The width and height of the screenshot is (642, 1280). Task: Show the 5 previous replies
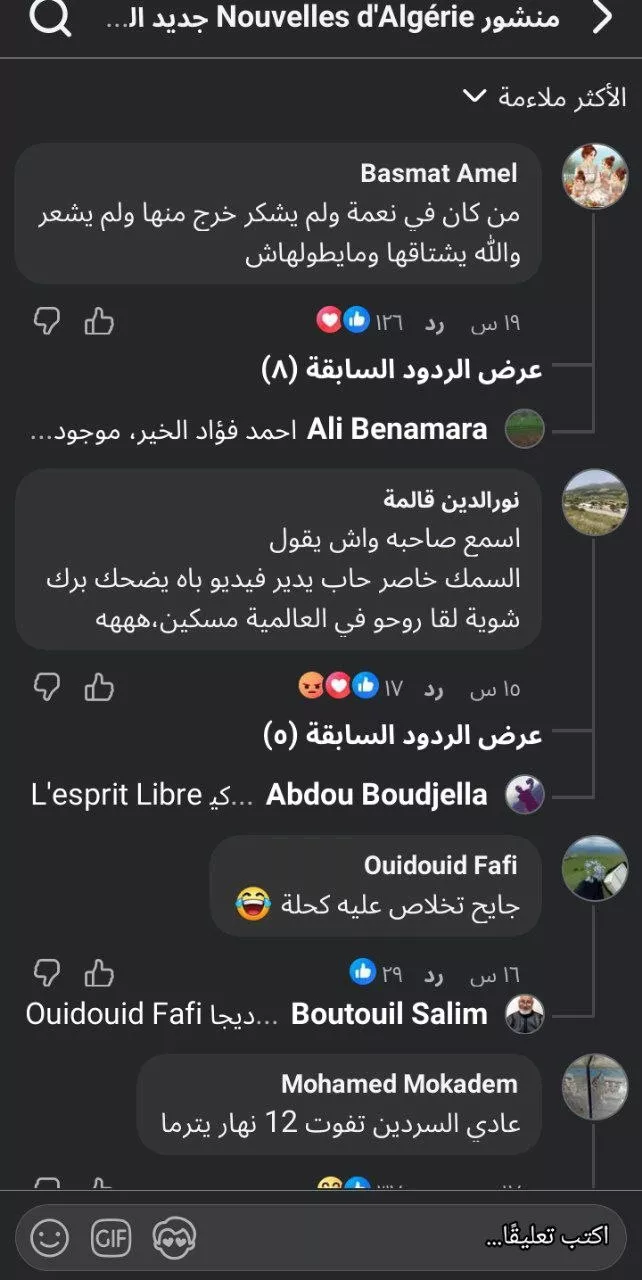[x=403, y=737]
